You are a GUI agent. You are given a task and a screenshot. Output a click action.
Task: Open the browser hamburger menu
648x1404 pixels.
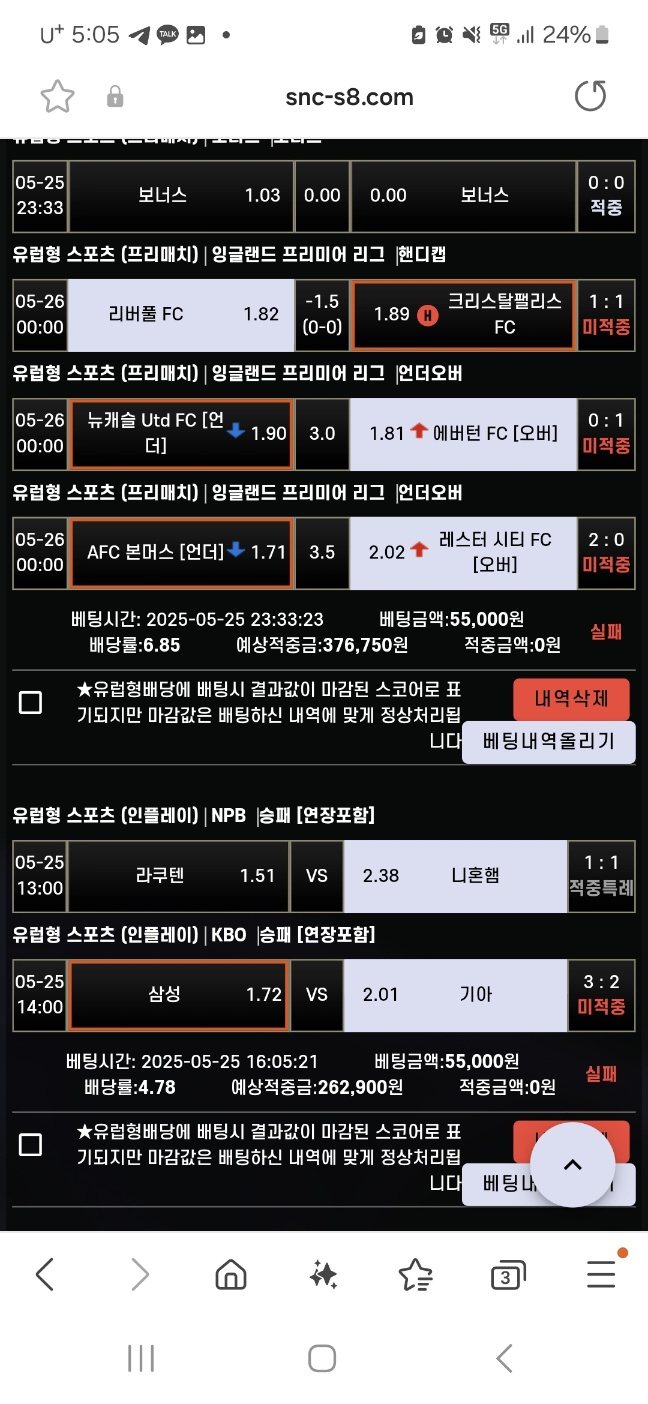pyautogui.click(x=601, y=1274)
